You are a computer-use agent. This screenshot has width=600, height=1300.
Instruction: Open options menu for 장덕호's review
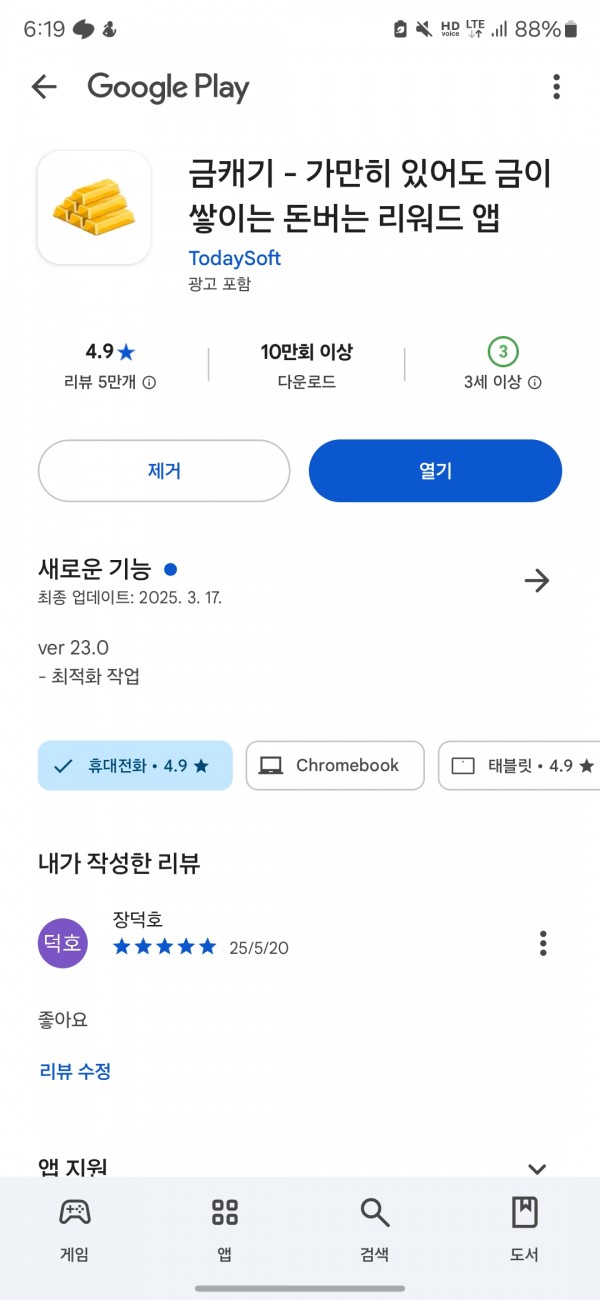543,943
